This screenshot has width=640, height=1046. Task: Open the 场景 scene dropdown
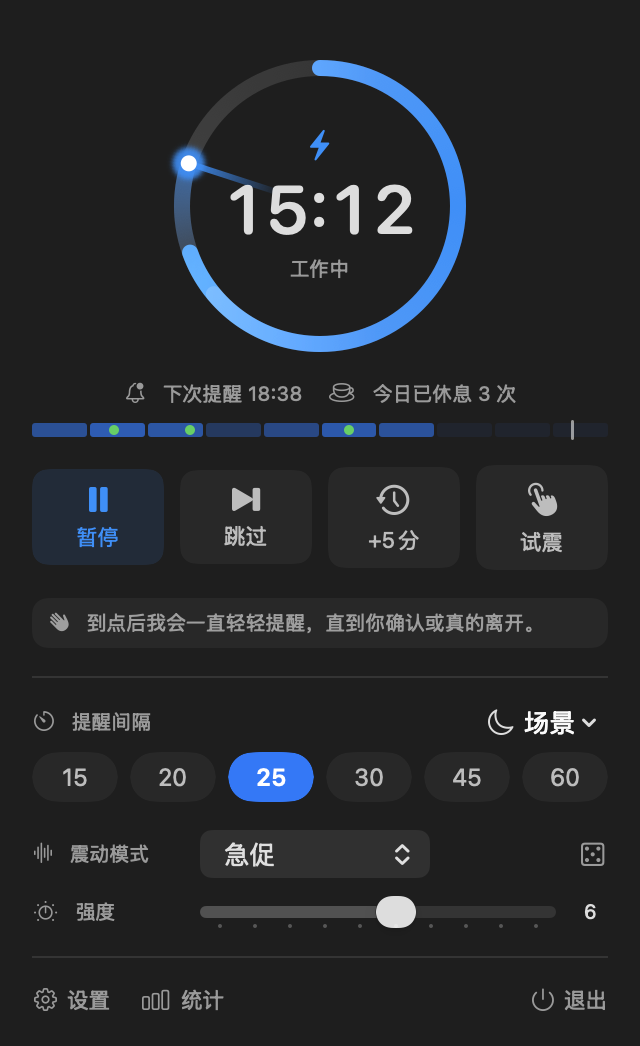(542, 722)
